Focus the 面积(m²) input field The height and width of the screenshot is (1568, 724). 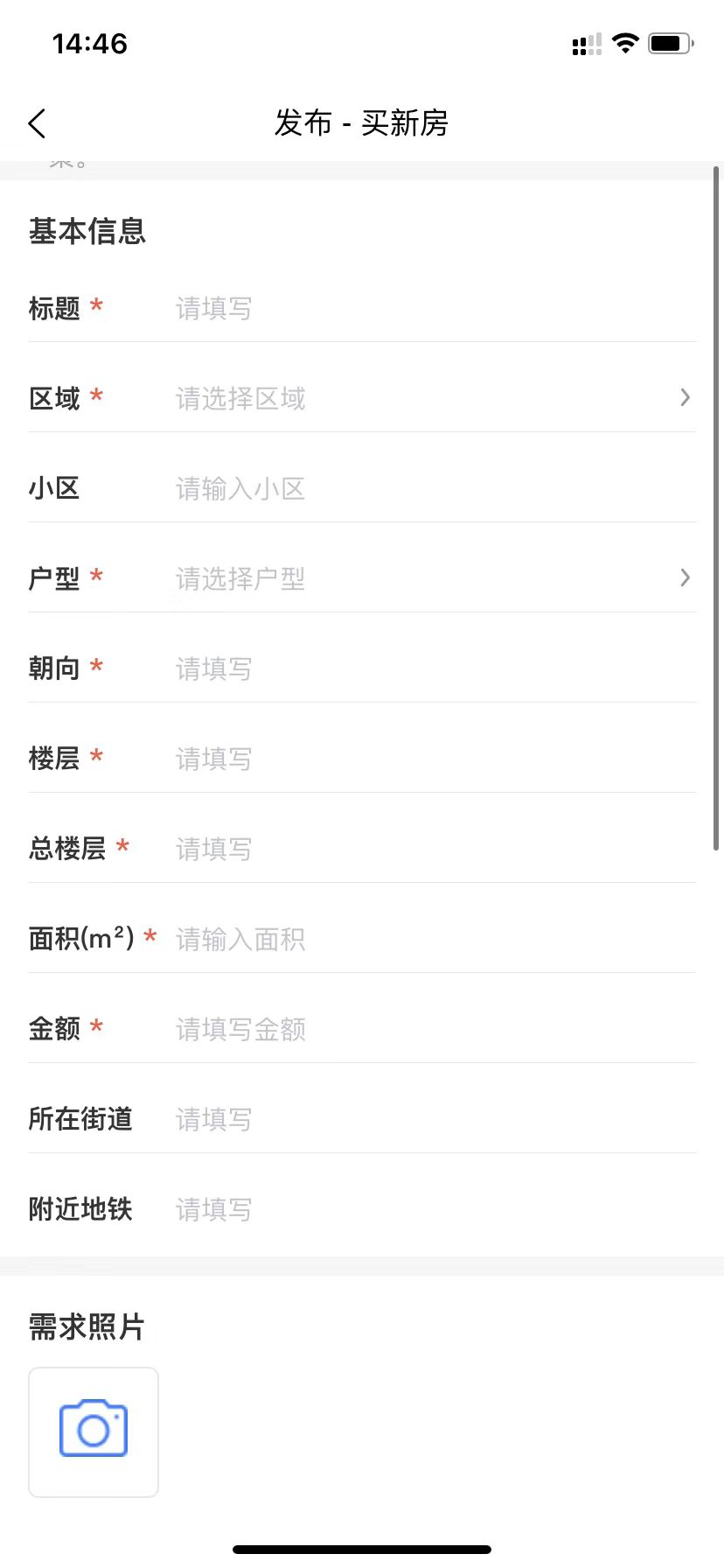[x=435, y=939]
